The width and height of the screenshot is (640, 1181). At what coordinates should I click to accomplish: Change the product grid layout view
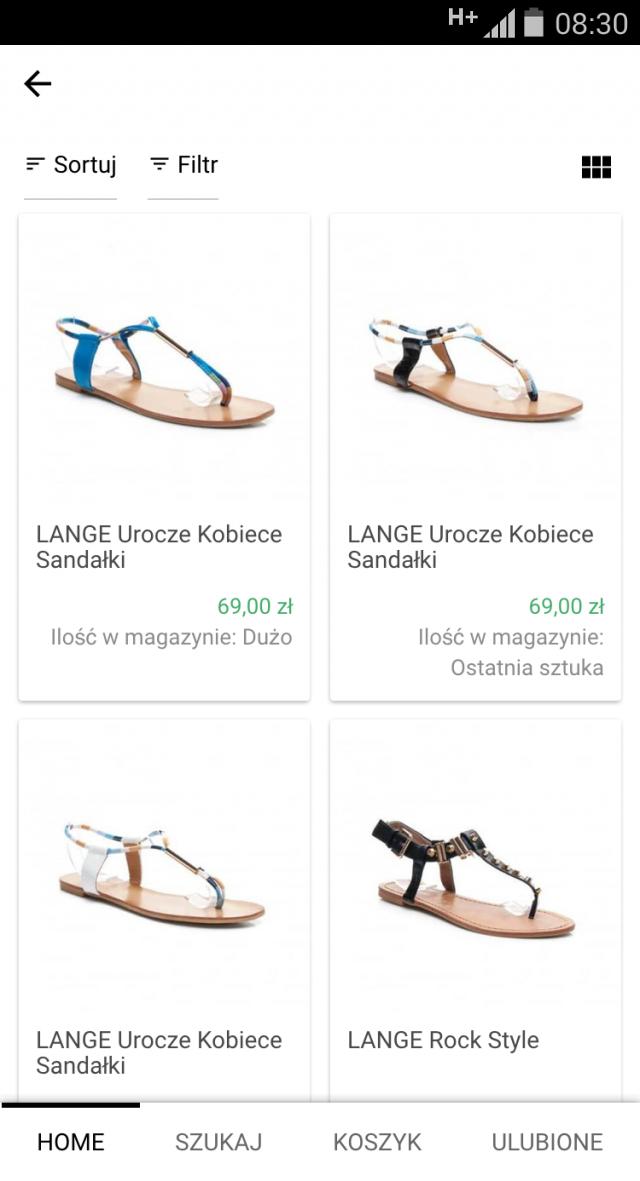tap(596, 167)
